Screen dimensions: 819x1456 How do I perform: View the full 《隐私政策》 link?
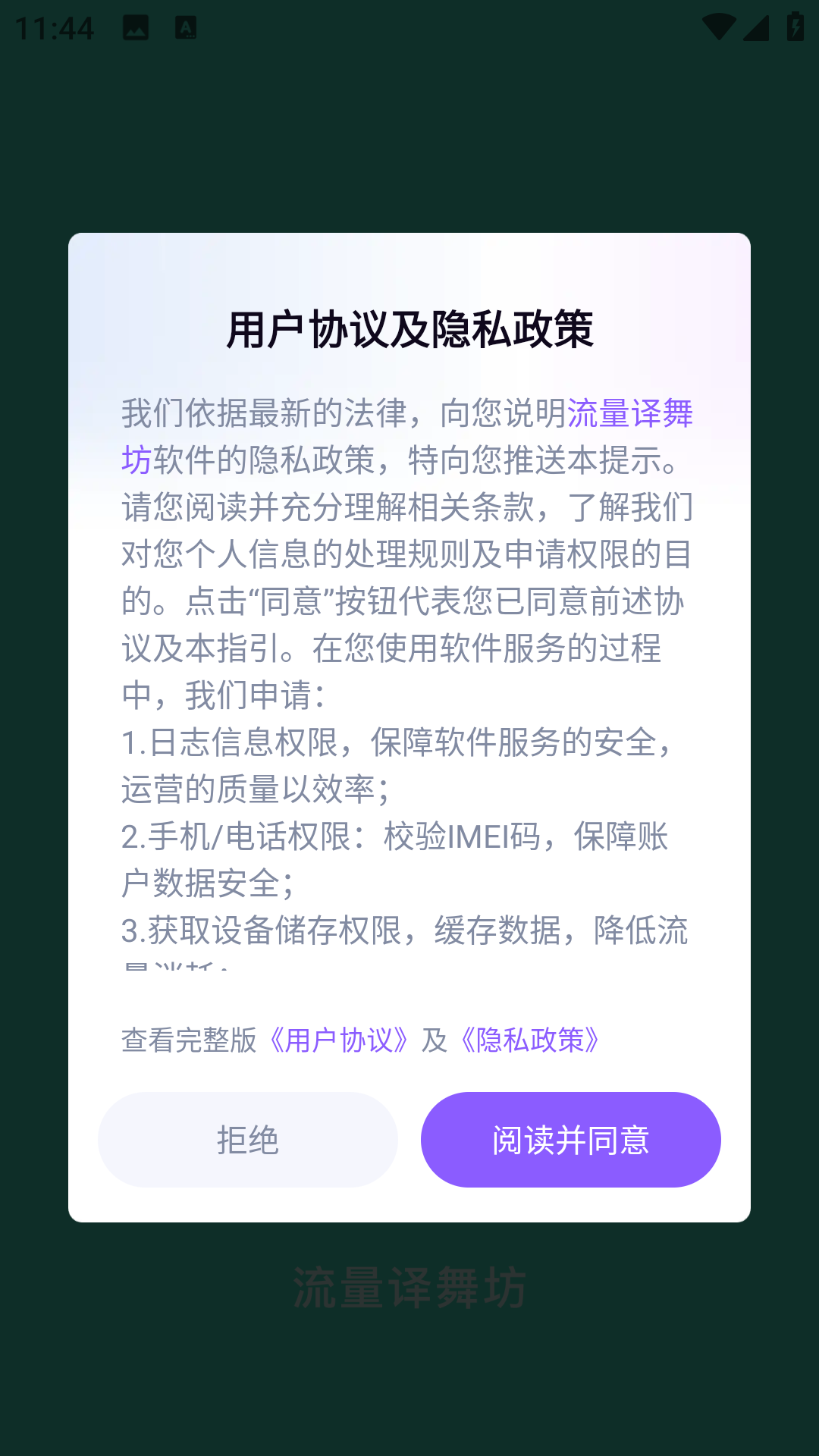[530, 1040]
